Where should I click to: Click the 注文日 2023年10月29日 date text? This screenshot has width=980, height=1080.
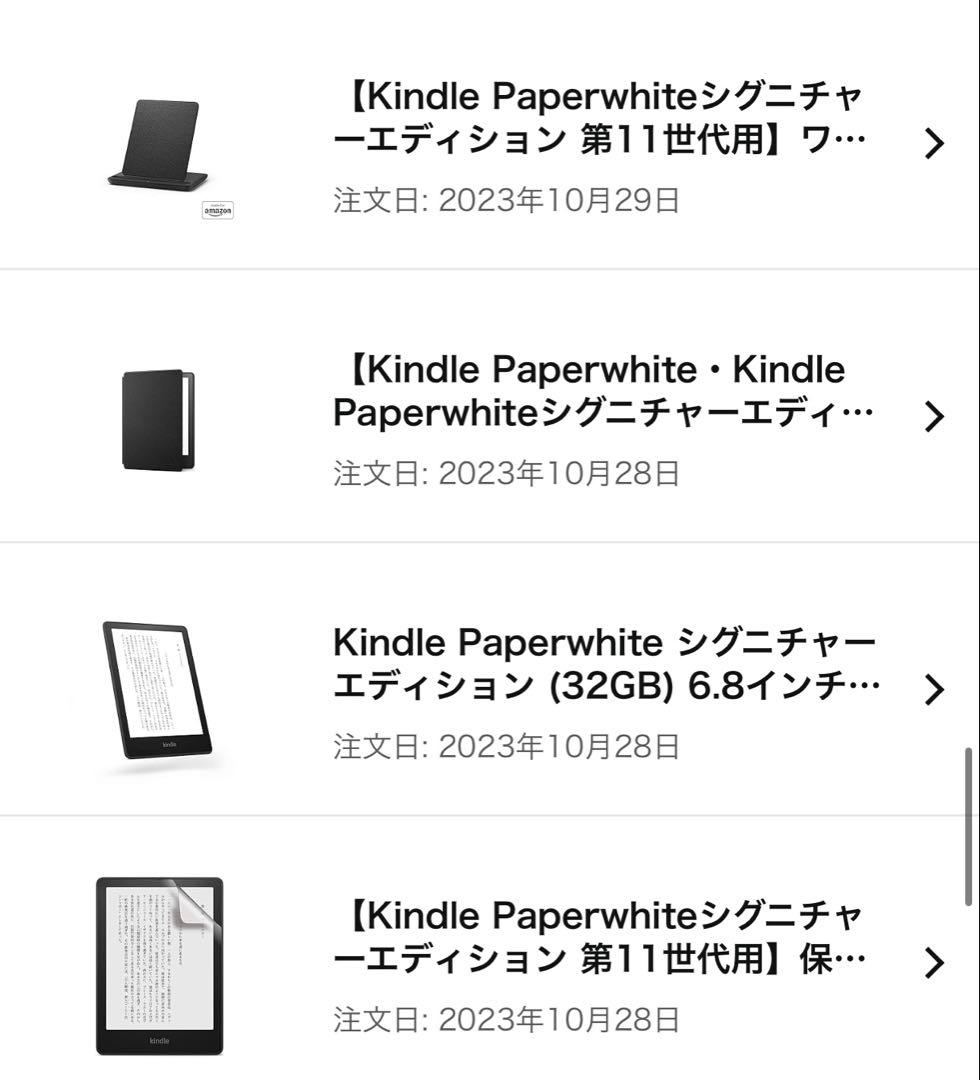pyautogui.click(x=505, y=200)
